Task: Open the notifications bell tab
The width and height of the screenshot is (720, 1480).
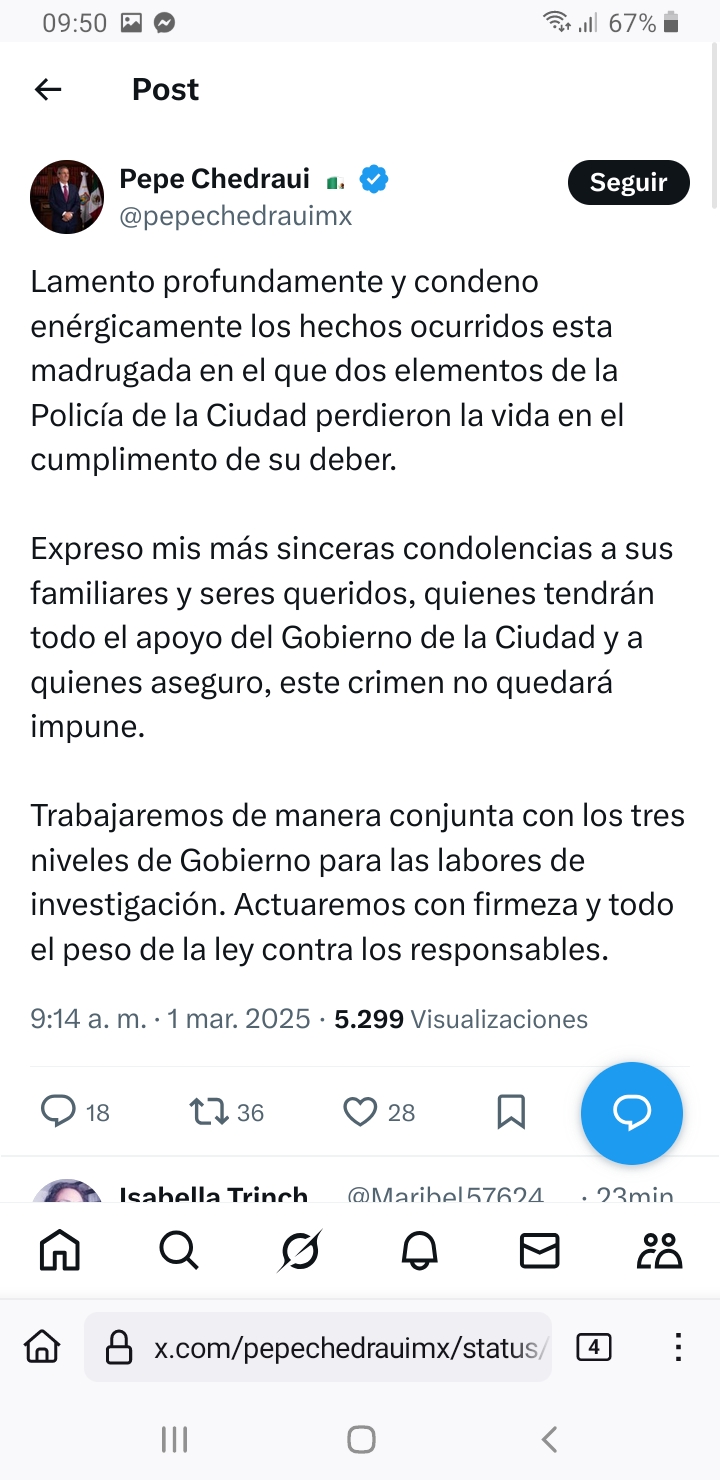Action: coord(420,1250)
